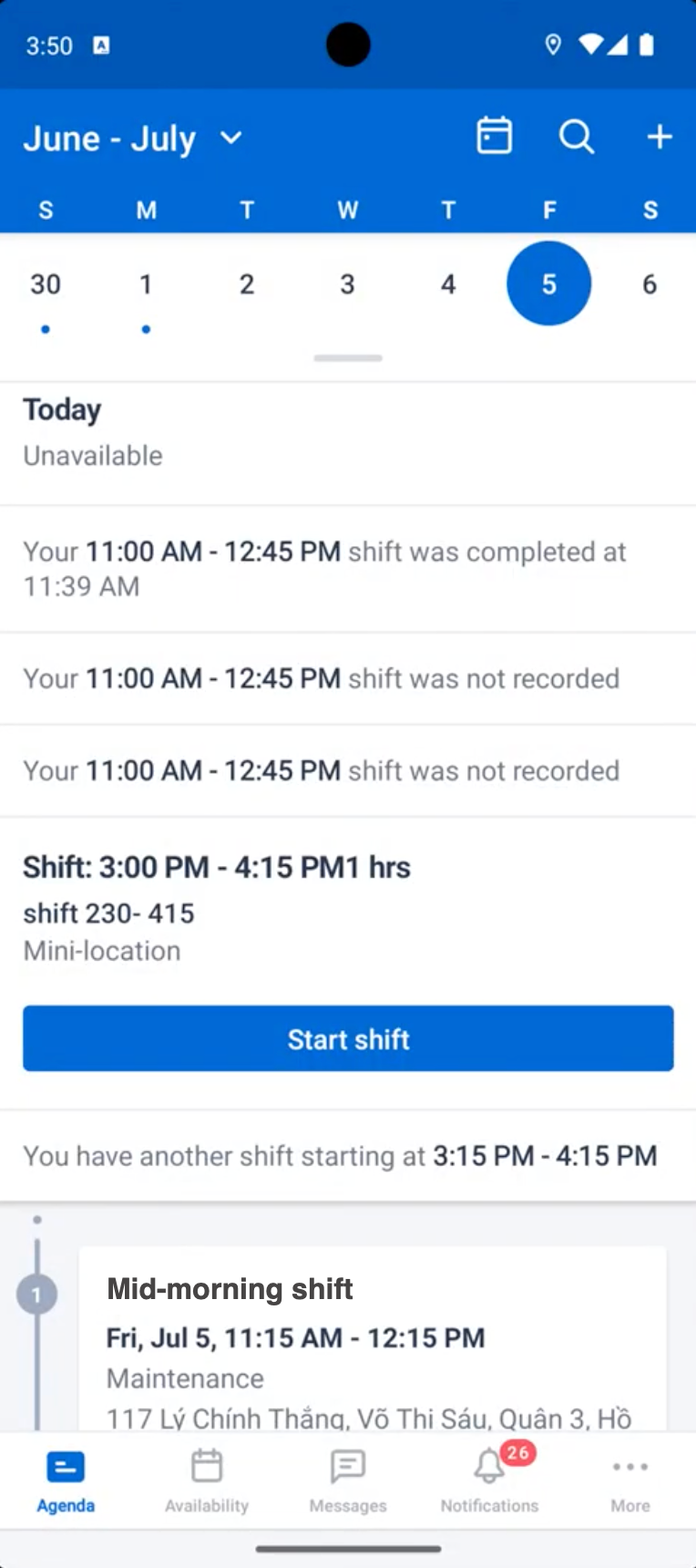The width and height of the screenshot is (696, 1568).
Task: Open the Messages chat icon
Action: [x=347, y=1465]
